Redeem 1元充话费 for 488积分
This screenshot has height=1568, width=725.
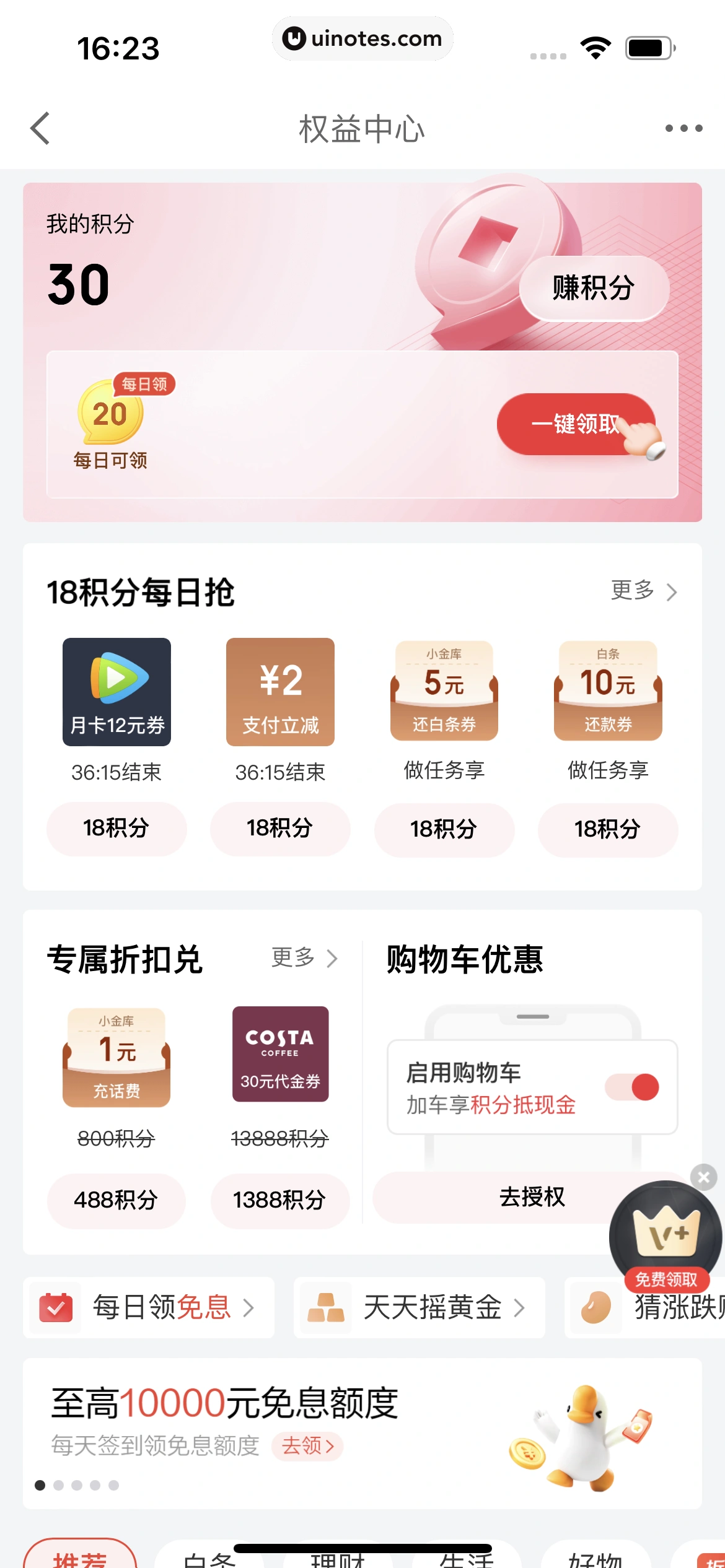coord(116,1200)
